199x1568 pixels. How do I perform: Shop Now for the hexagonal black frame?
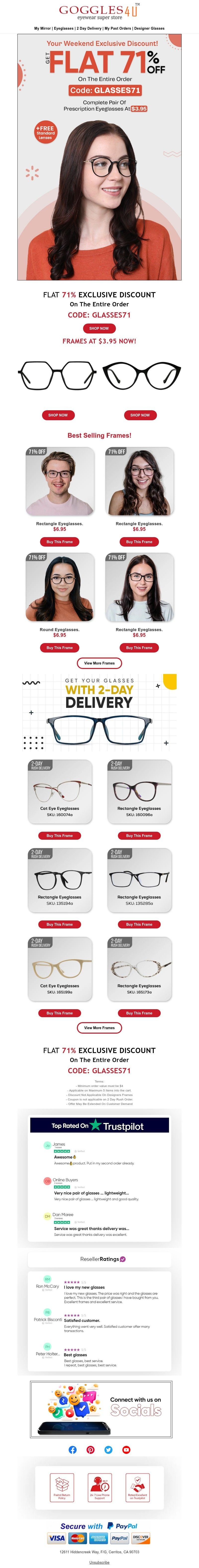point(58,414)
